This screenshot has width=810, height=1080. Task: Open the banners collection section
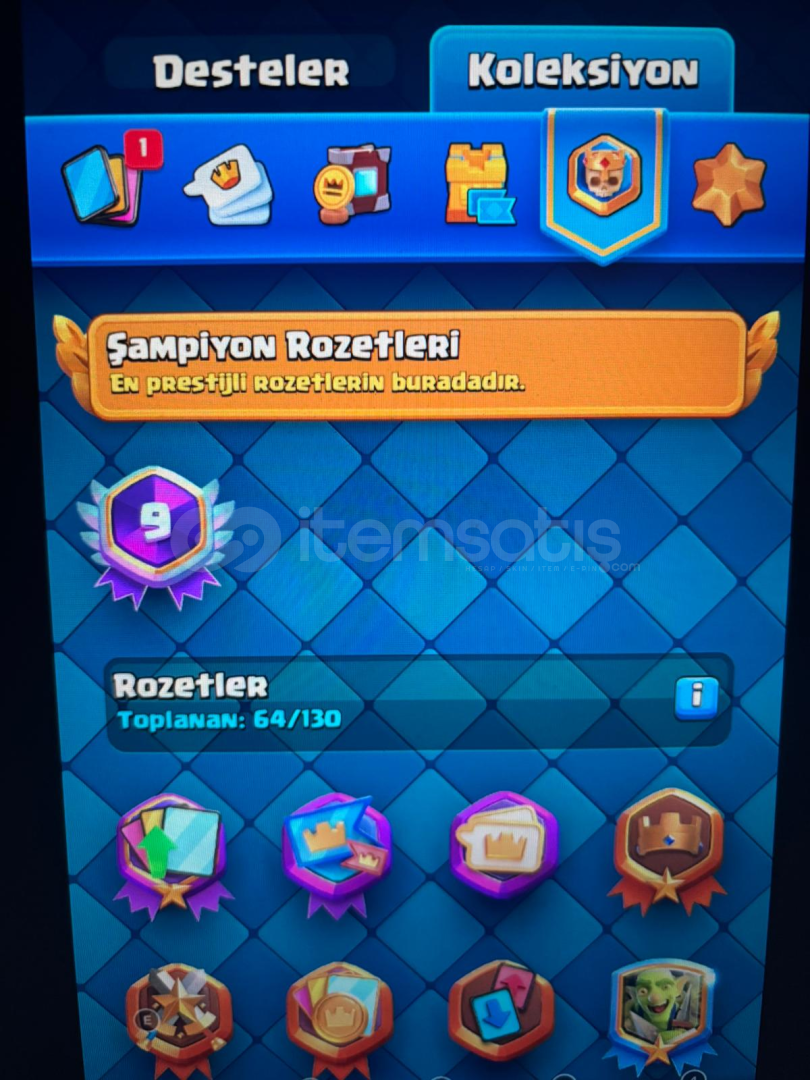point(352,184)
